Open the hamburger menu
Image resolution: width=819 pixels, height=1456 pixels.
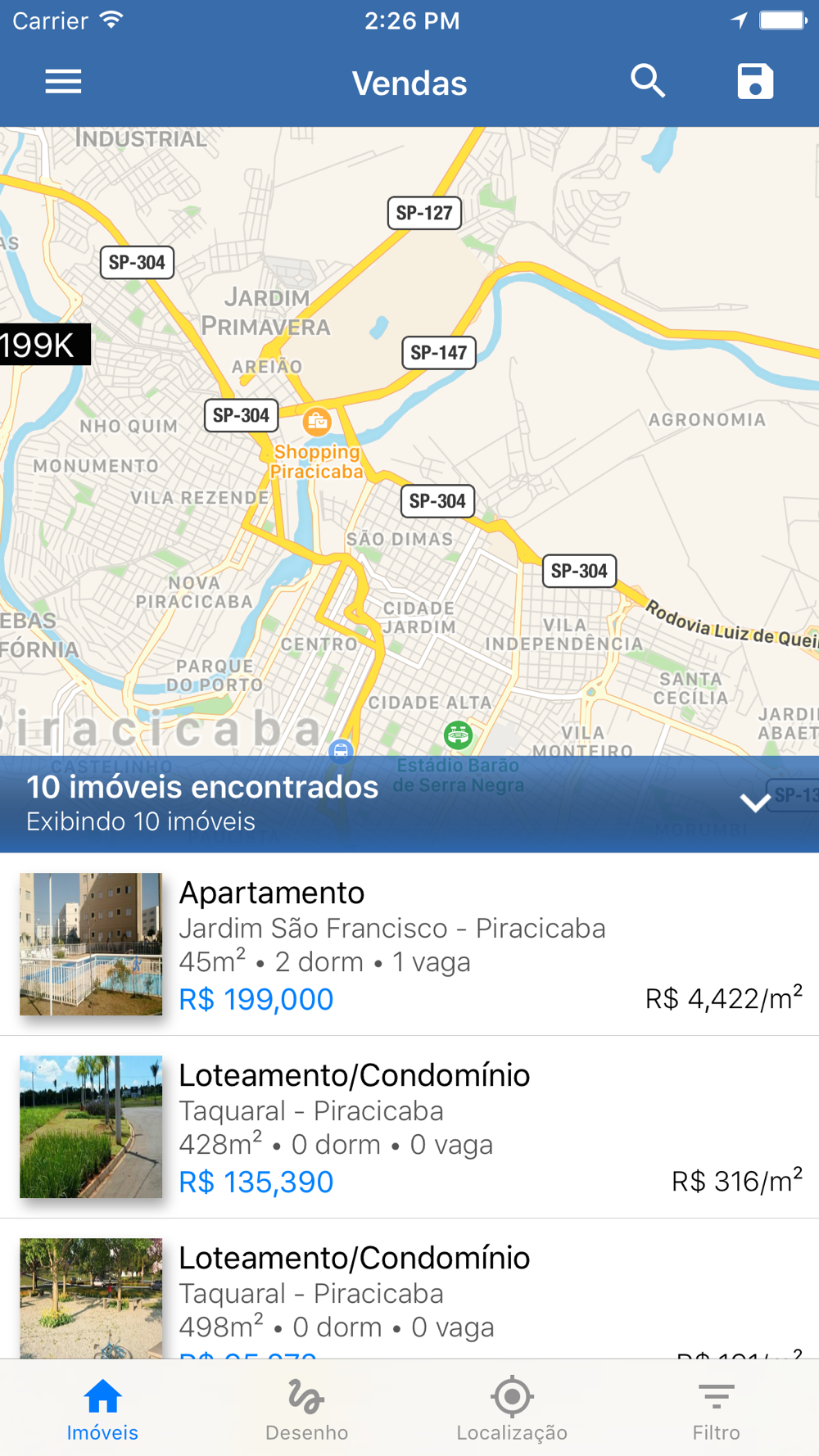[63, 82]
